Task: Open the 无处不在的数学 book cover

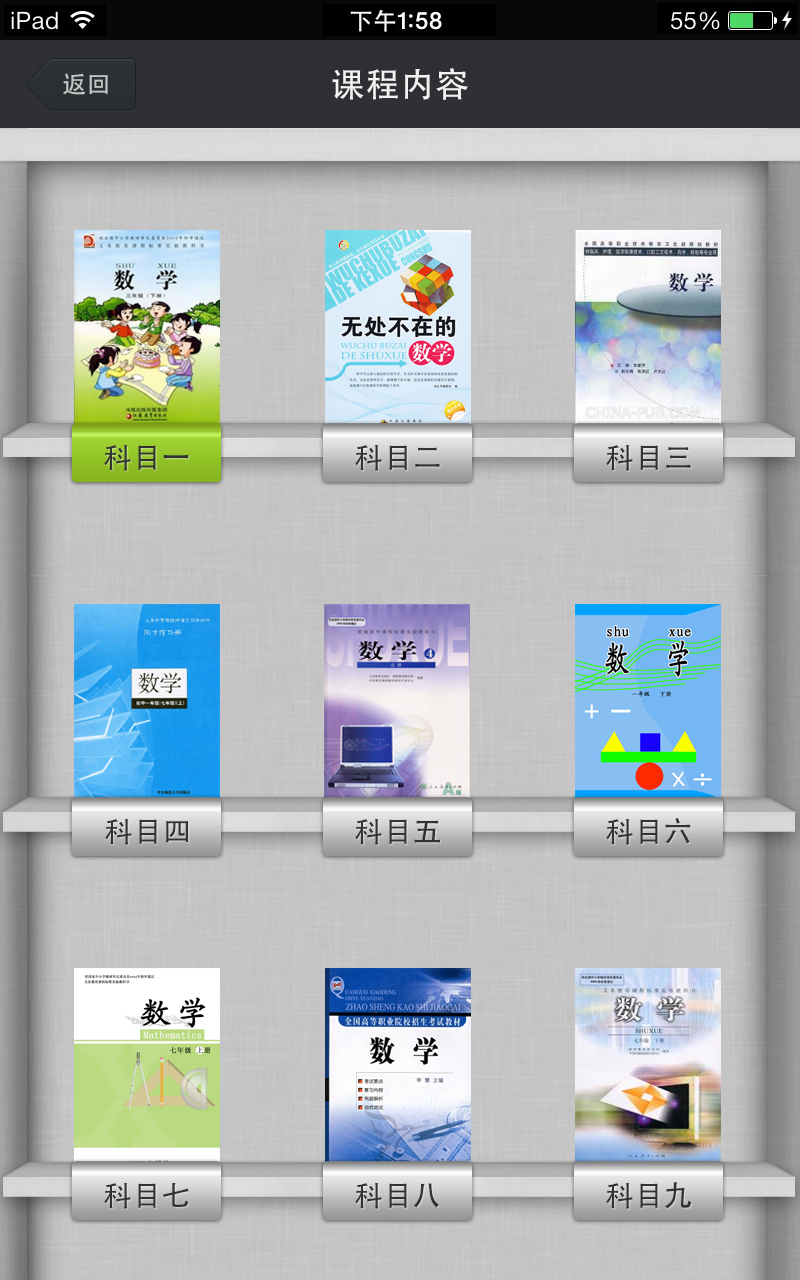Action: click(x=397, y=326)
